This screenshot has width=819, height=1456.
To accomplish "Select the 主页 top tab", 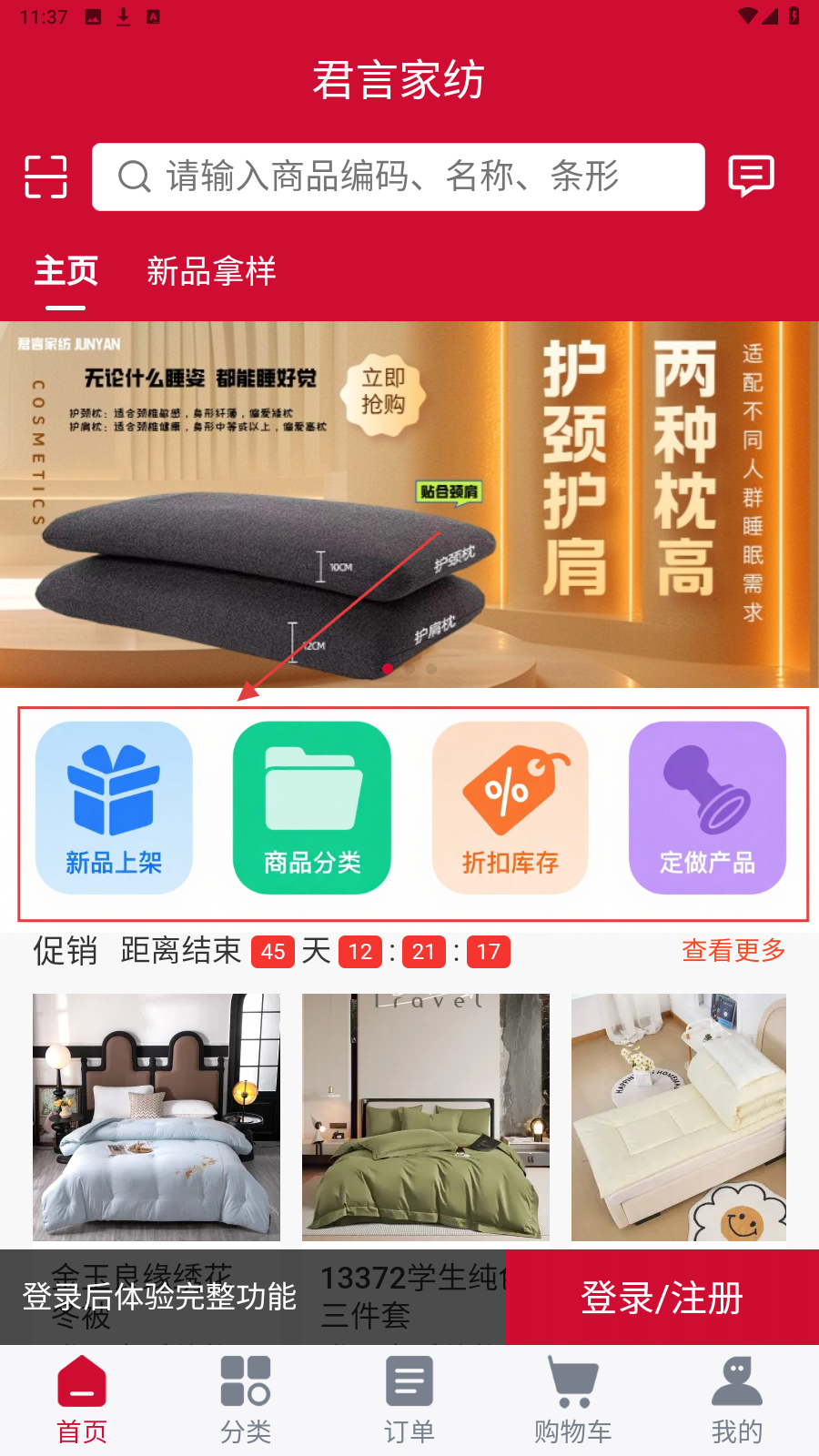I will coord(66,271).
